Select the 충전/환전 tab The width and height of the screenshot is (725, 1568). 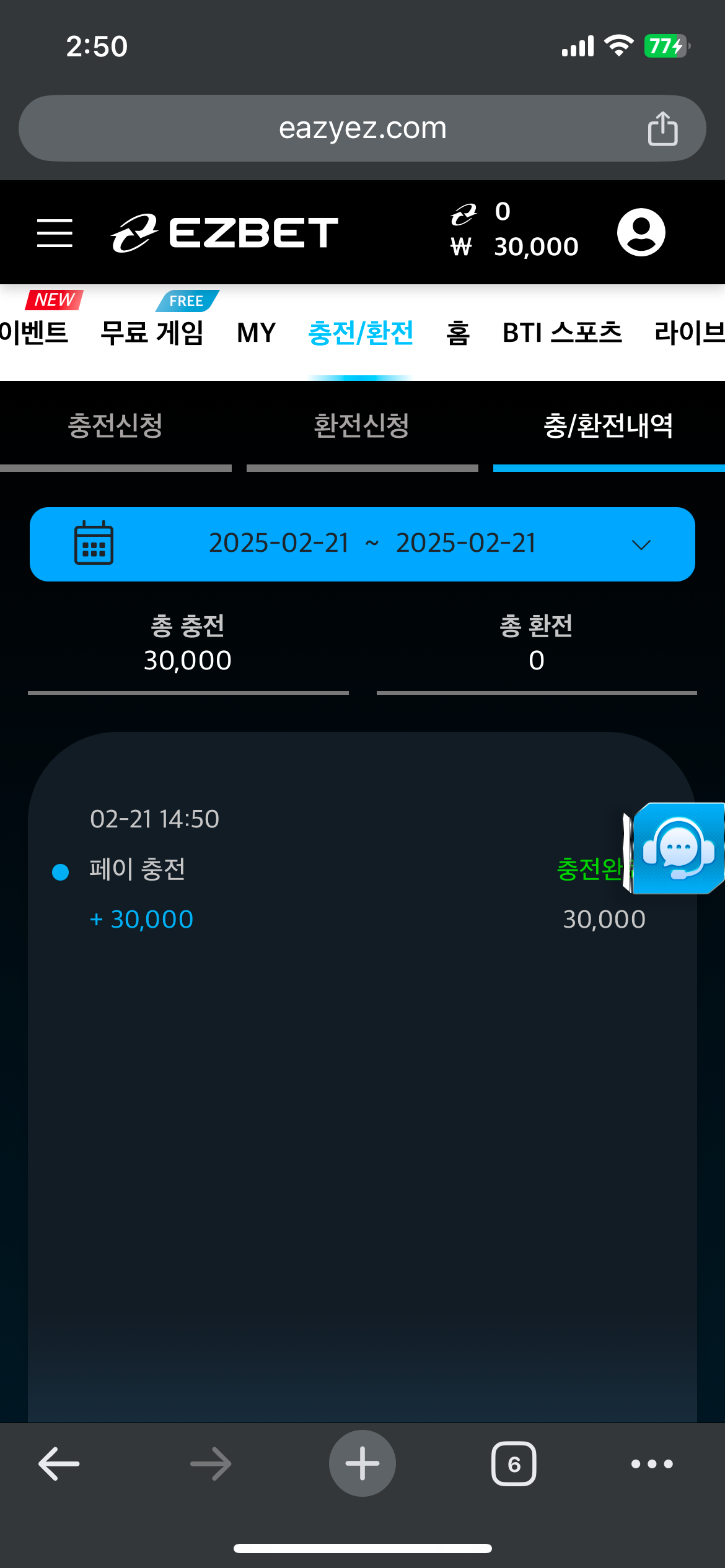[361, 333]
